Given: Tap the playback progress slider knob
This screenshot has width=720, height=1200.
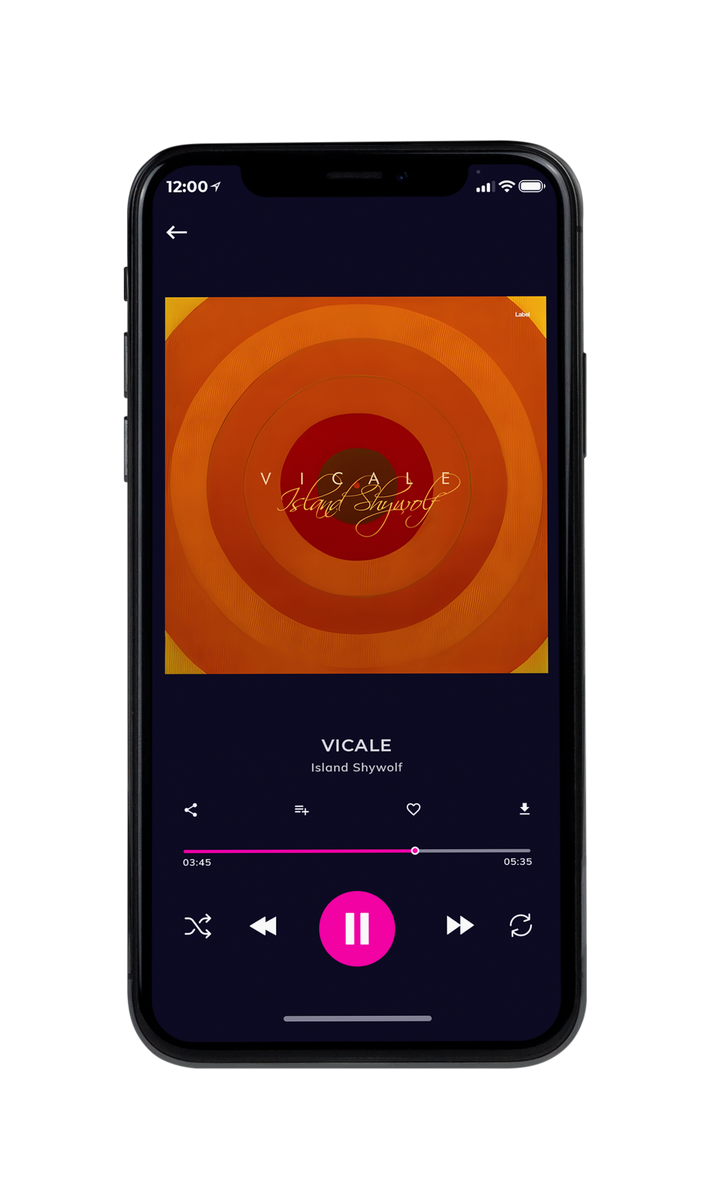Looking at the screenshot, I should pos(415,851).
